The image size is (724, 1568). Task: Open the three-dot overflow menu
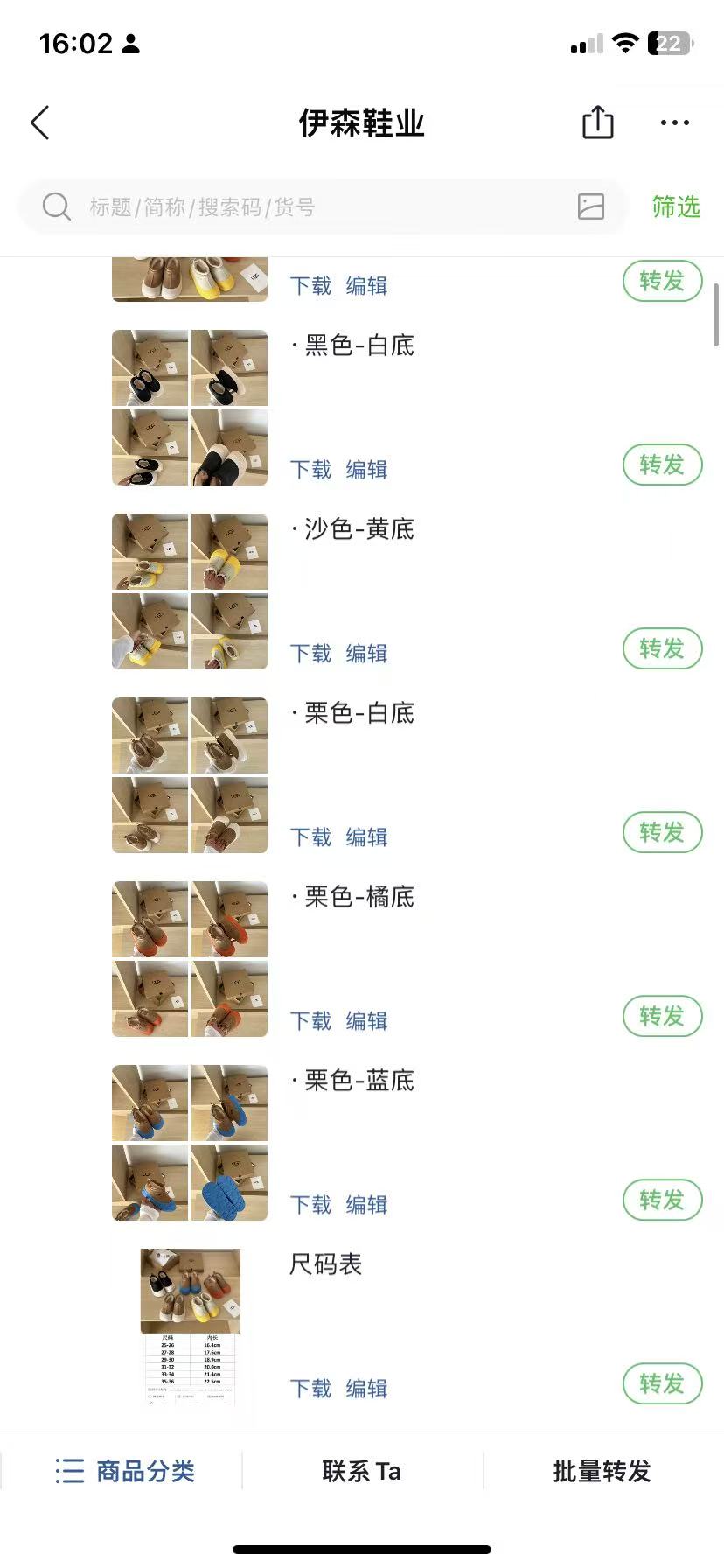click(674, 122)
